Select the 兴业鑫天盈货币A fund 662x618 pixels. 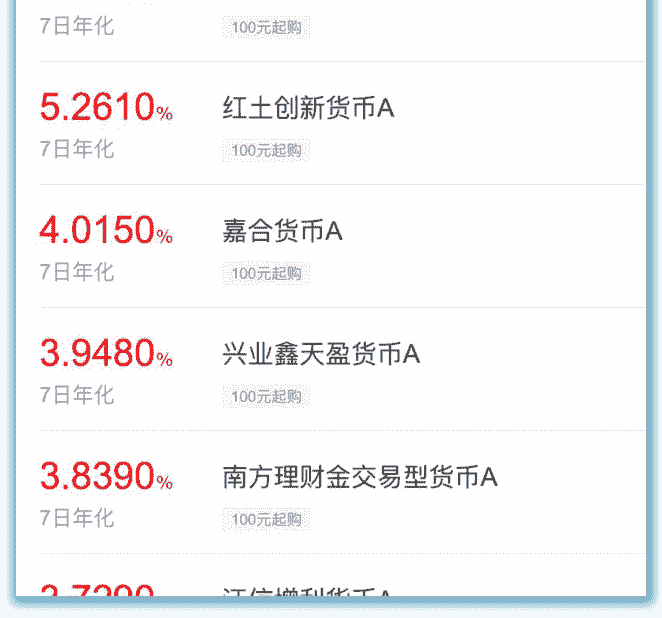pyautogui.click(x=321, y=354)
